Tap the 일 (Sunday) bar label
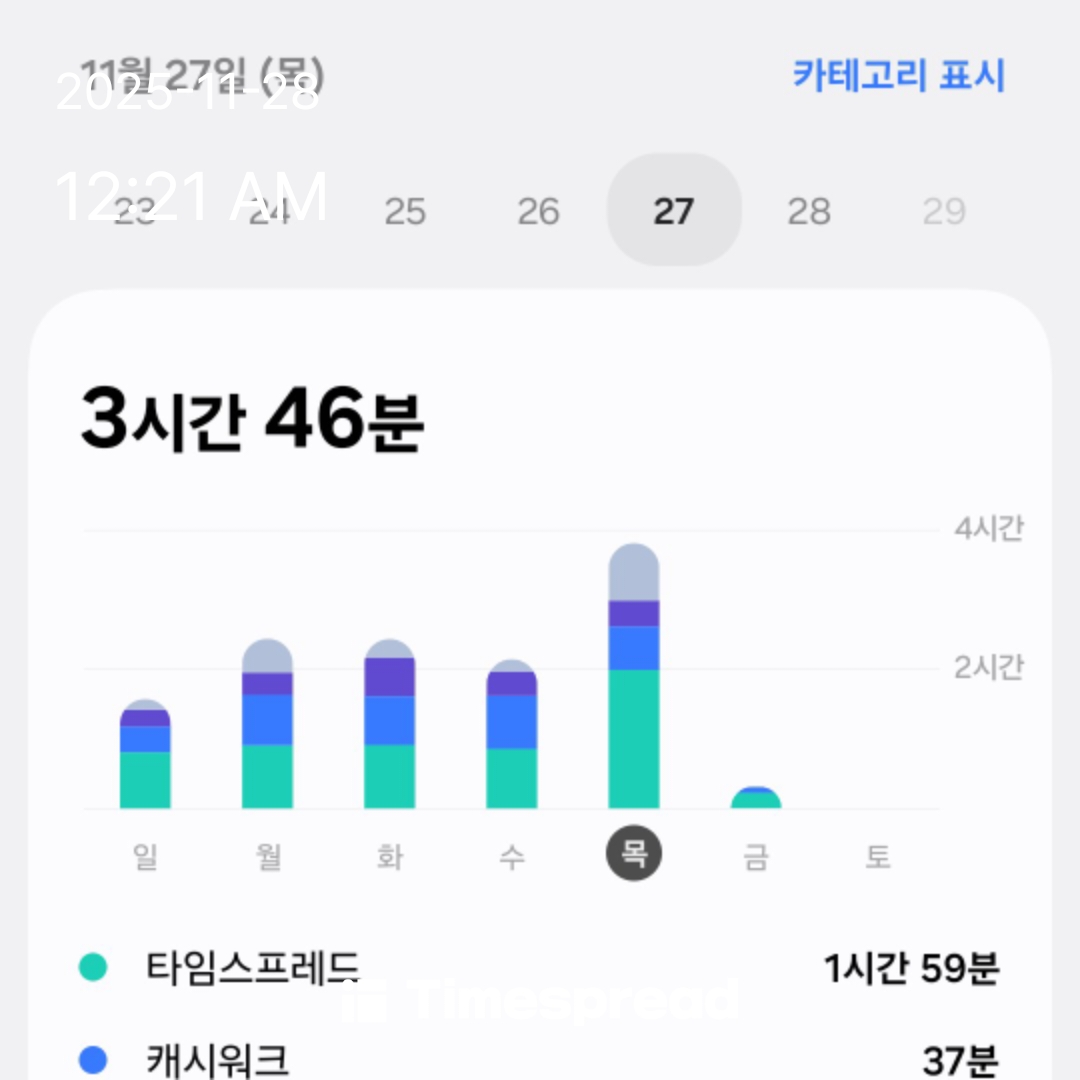Viewport: 1080px width, 1080px height. 145,856
